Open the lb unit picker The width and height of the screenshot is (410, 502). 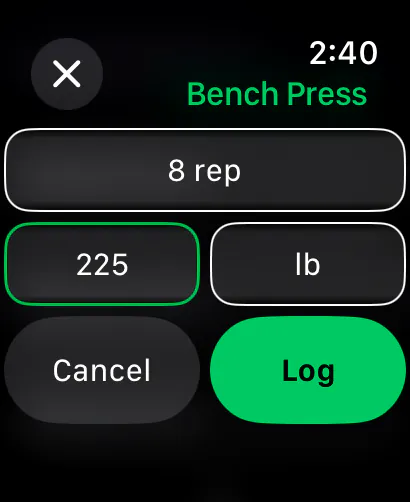tap(308, 264)
